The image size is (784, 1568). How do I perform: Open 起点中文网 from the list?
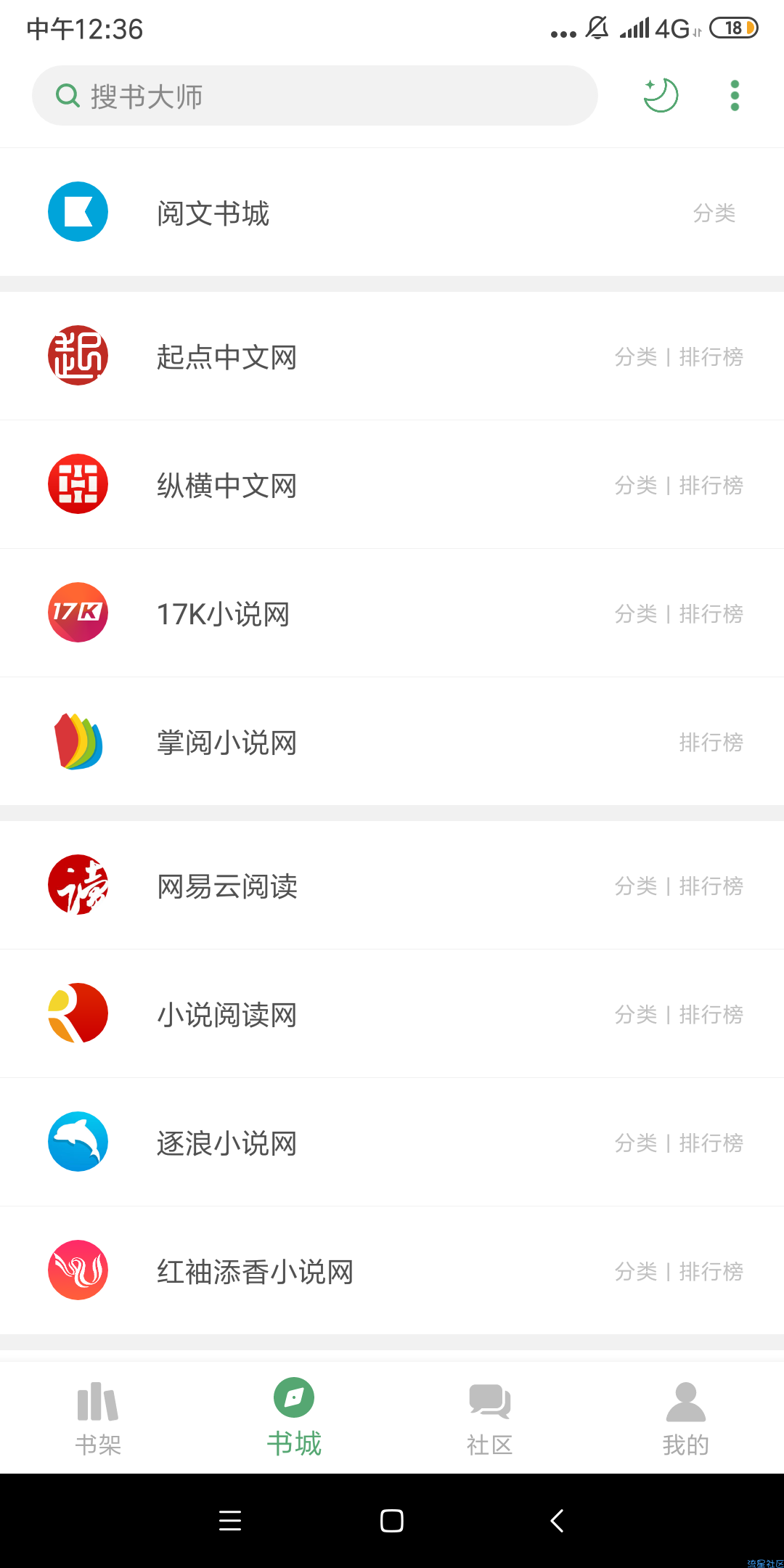392,356
